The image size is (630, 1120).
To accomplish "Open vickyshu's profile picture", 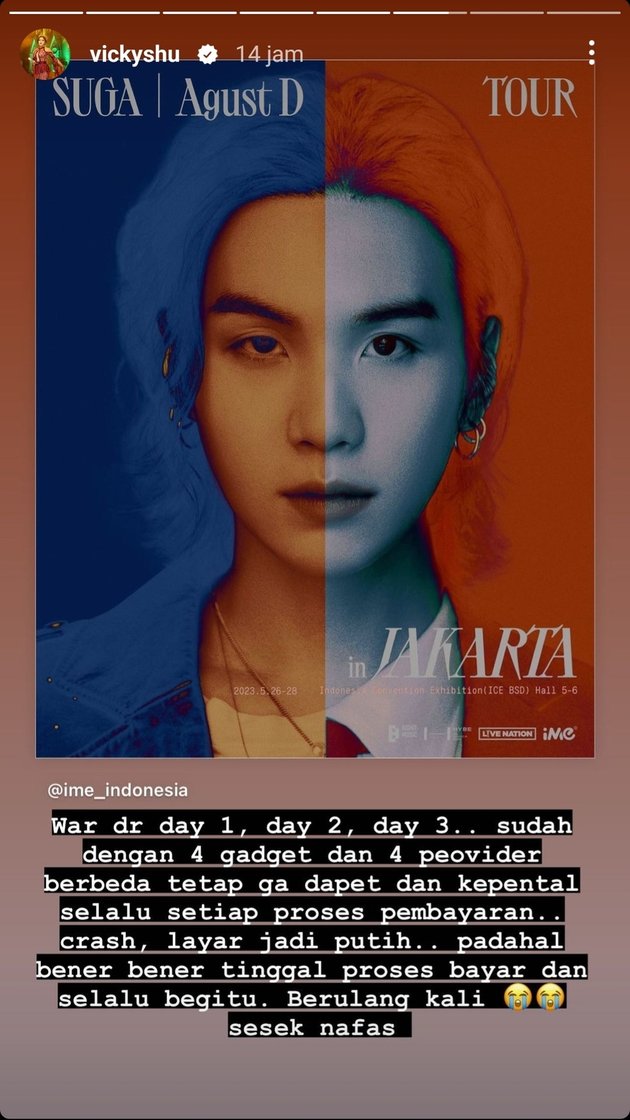I will [45, 54].
